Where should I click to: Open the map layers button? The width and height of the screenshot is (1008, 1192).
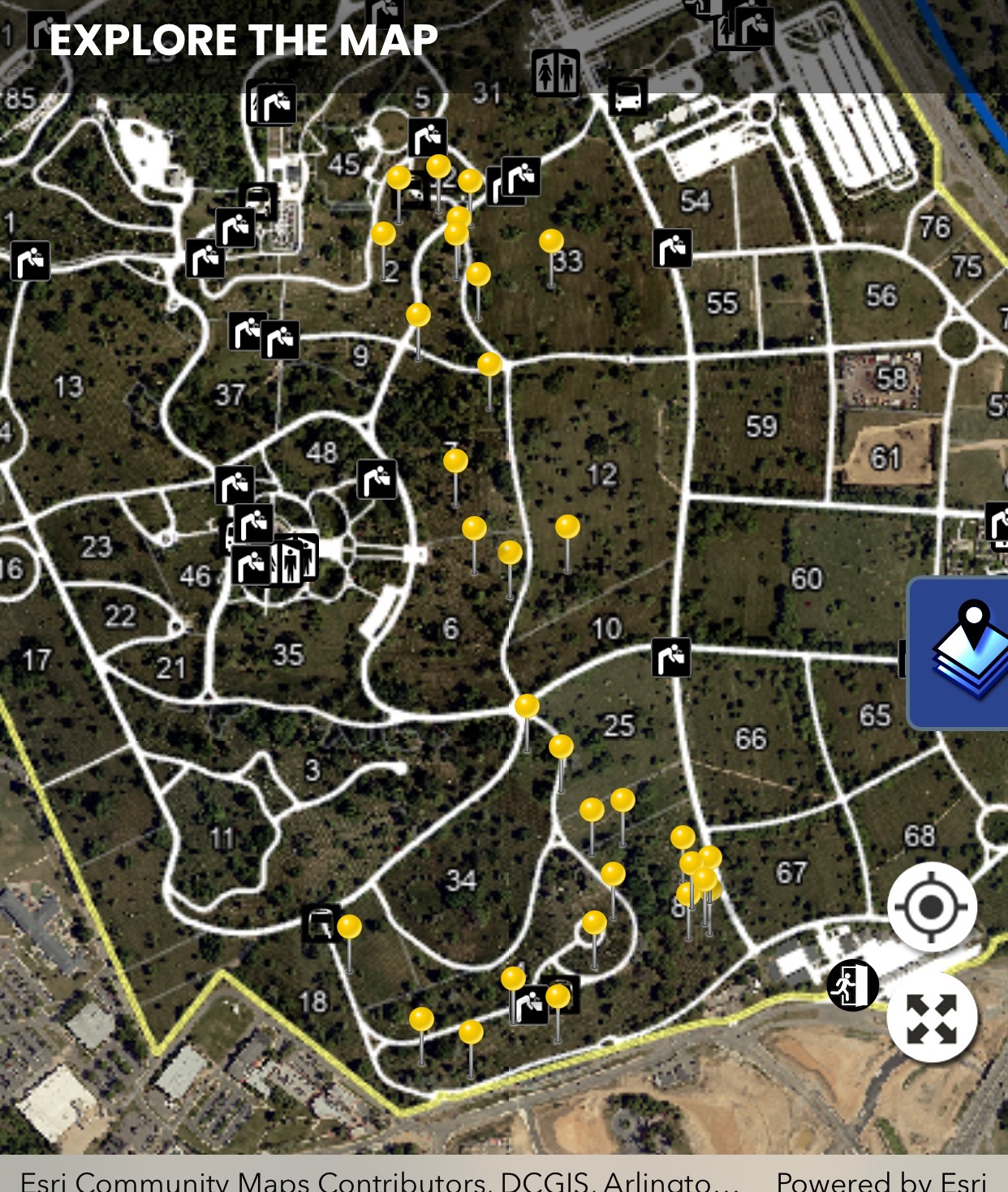coord(963,654)
